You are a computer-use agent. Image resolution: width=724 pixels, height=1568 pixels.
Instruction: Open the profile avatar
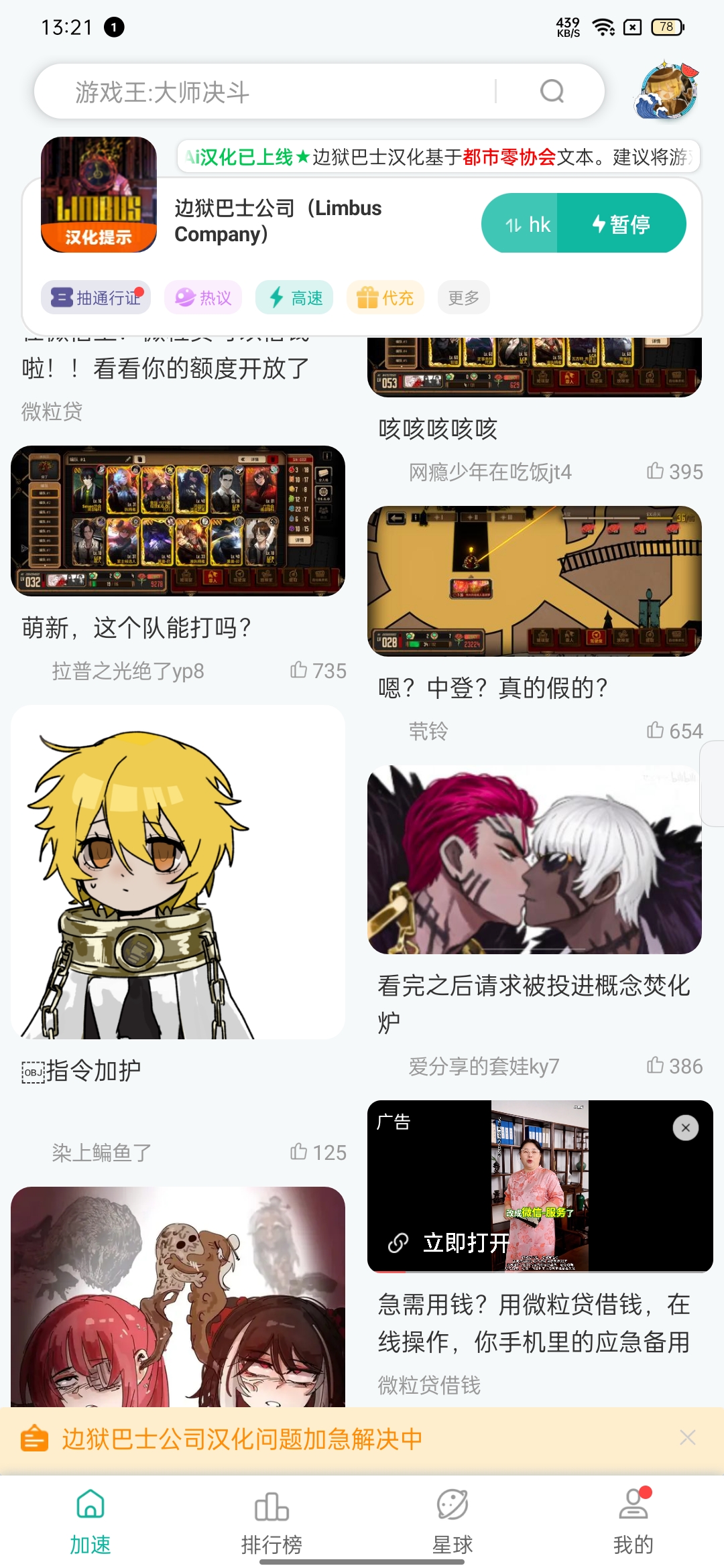666,90
